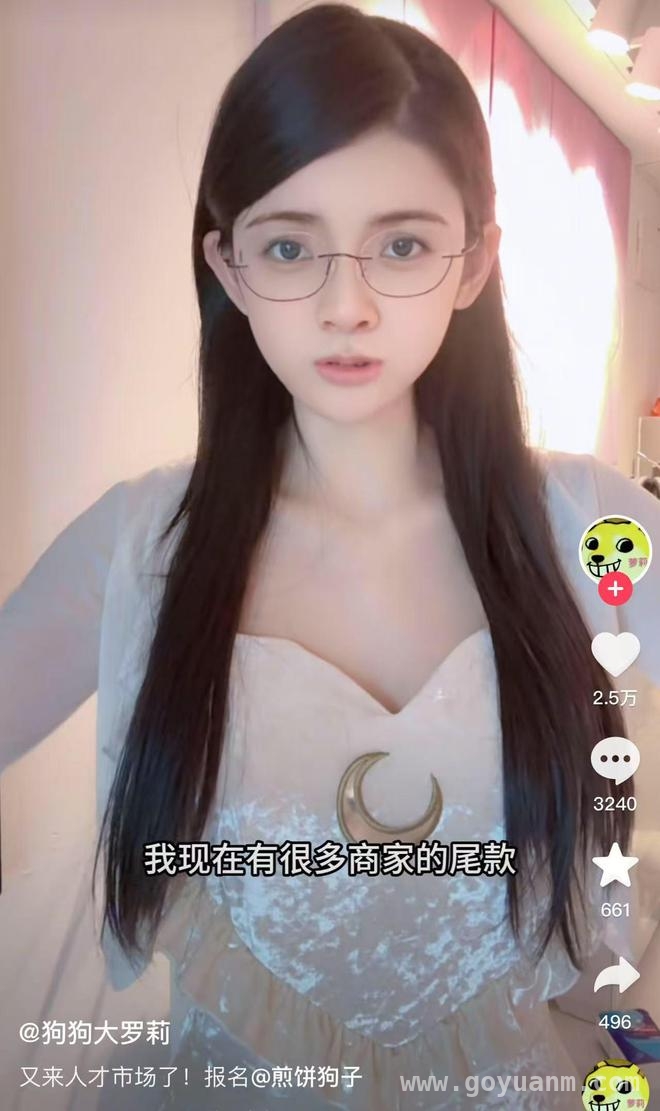The image size is (660, 1111).
Task: Open the creator's avatar profile
Action: tap(615, 550)
